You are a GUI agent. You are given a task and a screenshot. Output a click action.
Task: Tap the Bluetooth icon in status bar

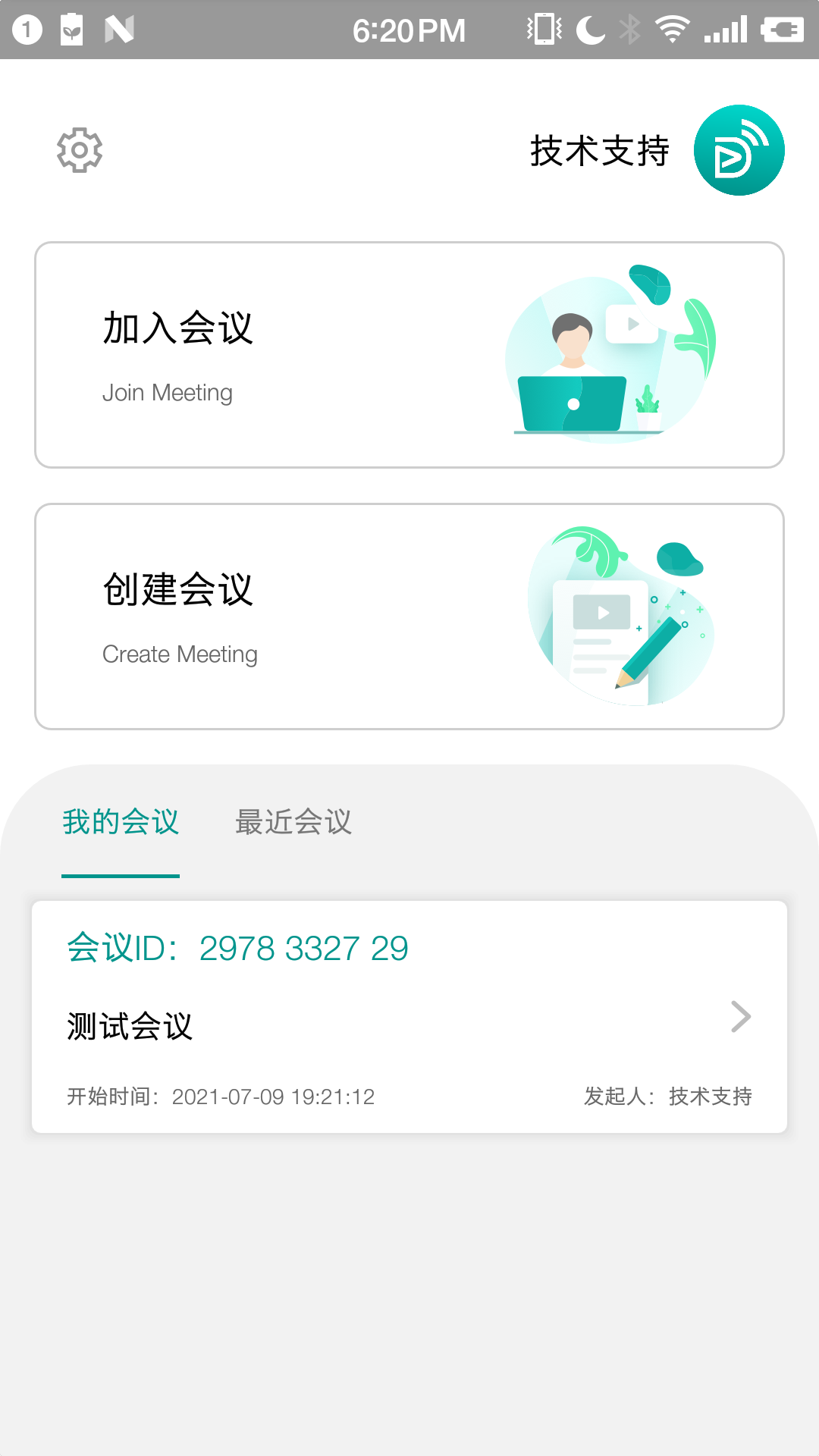coord(630,30)
